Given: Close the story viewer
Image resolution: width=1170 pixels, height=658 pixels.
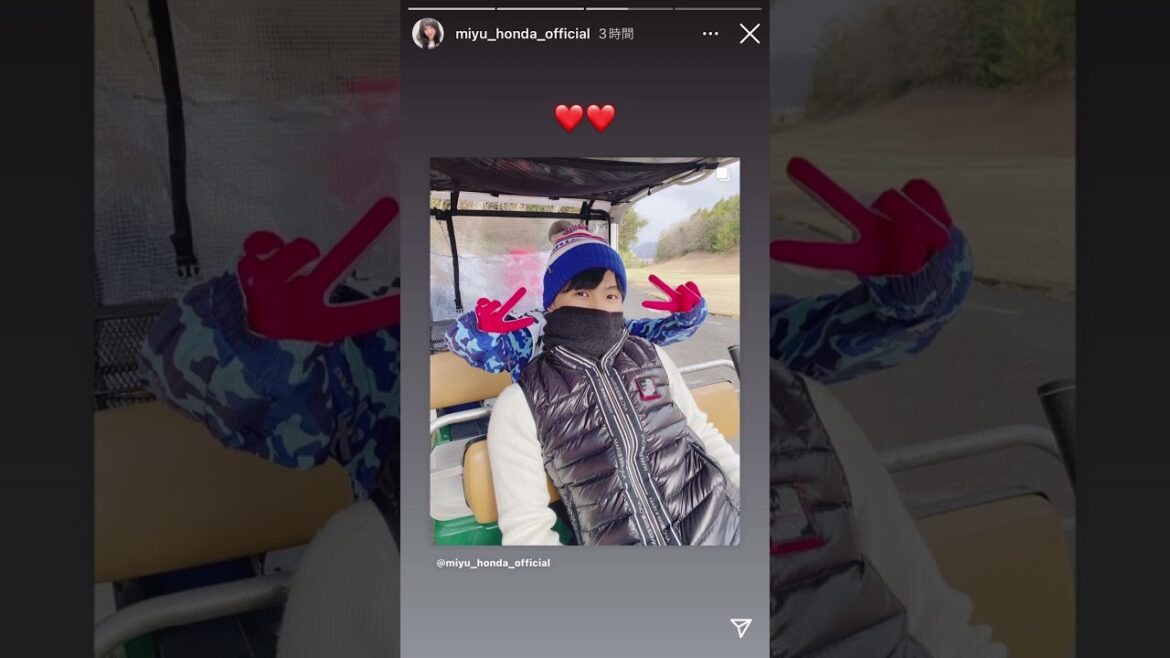Looking at the screenshot, I should pyautogui.click(x=749, y=34).
